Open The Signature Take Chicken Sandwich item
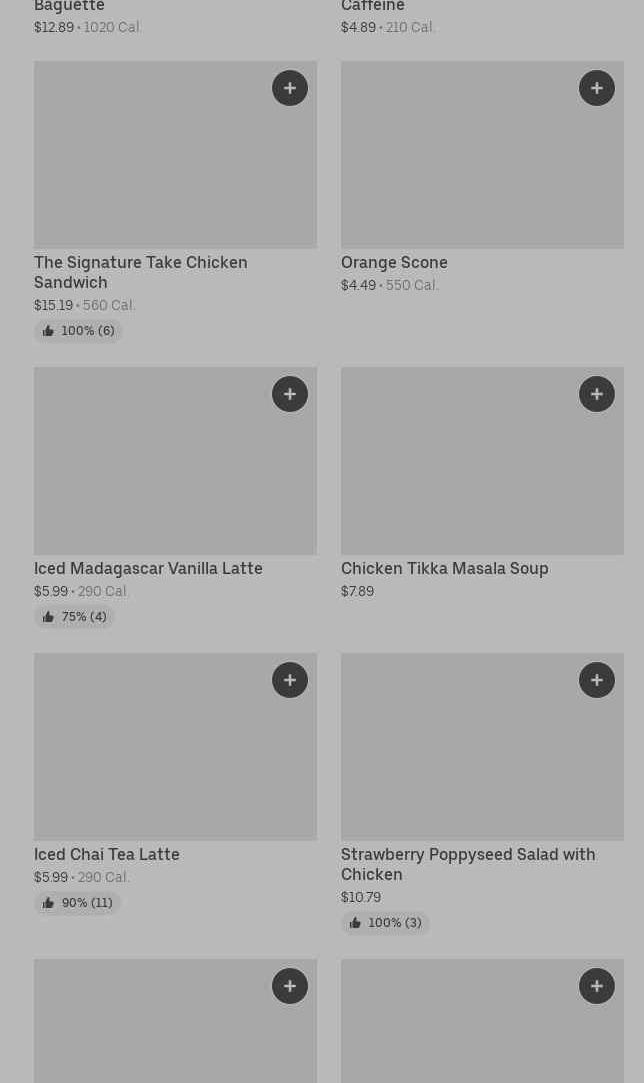The width and height of the screenshot is (644, 1083). coord(140,272)
